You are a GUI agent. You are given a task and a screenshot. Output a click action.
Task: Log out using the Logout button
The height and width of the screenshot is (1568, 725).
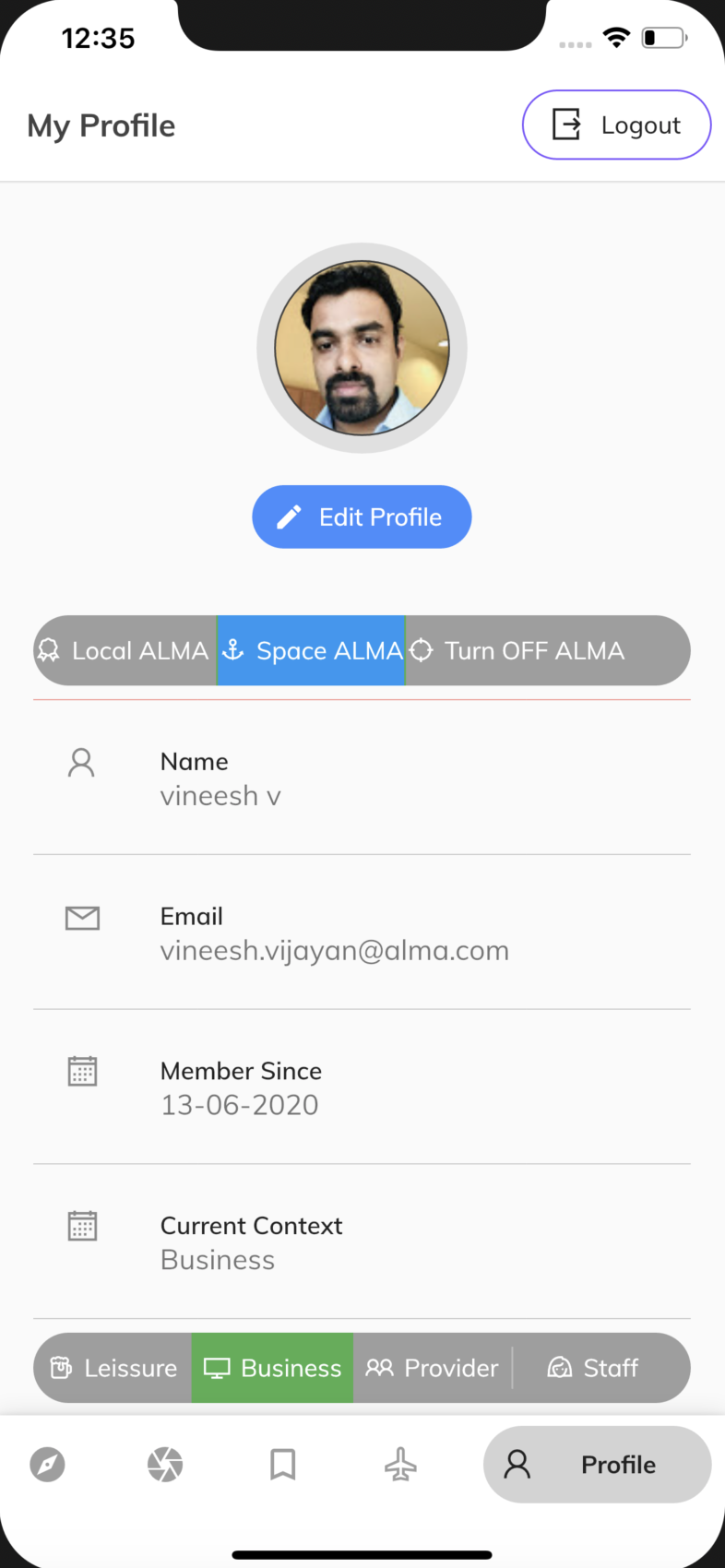616,125
